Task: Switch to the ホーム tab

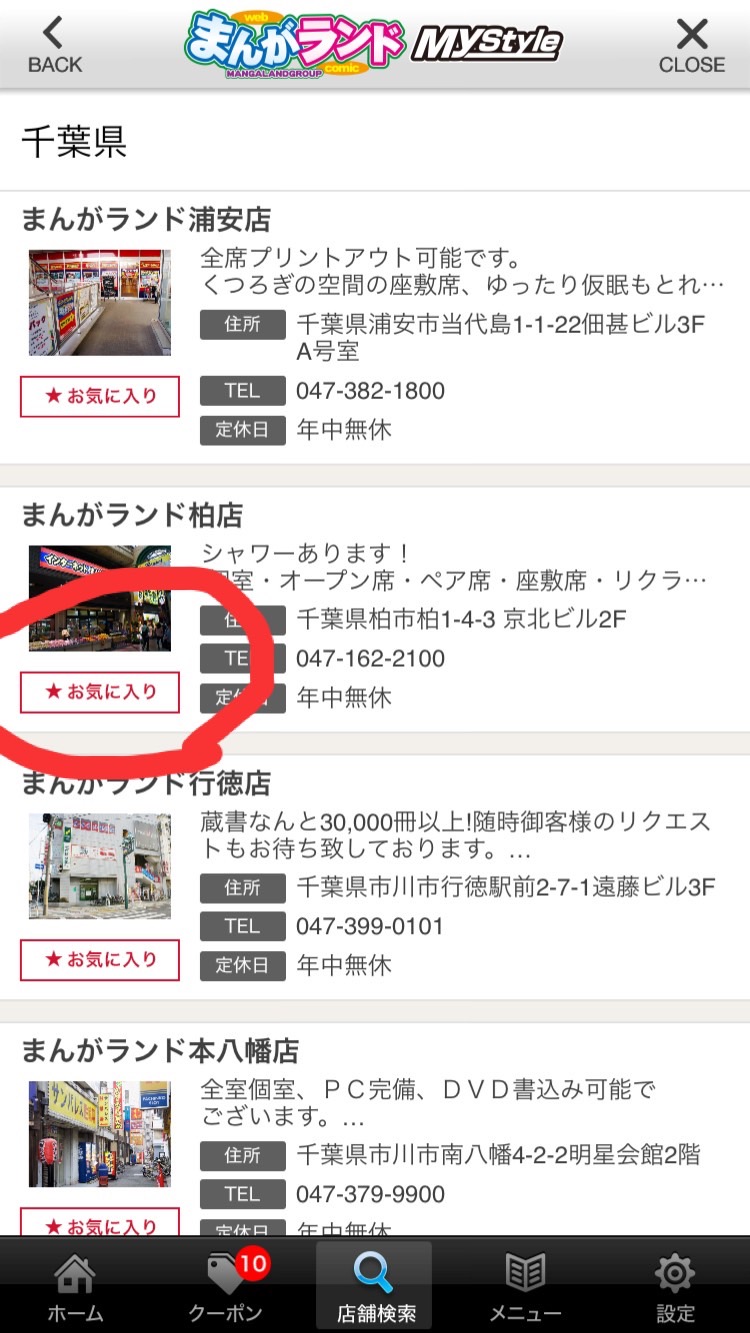Action: pyautogui.click(x=75, y=1288)
